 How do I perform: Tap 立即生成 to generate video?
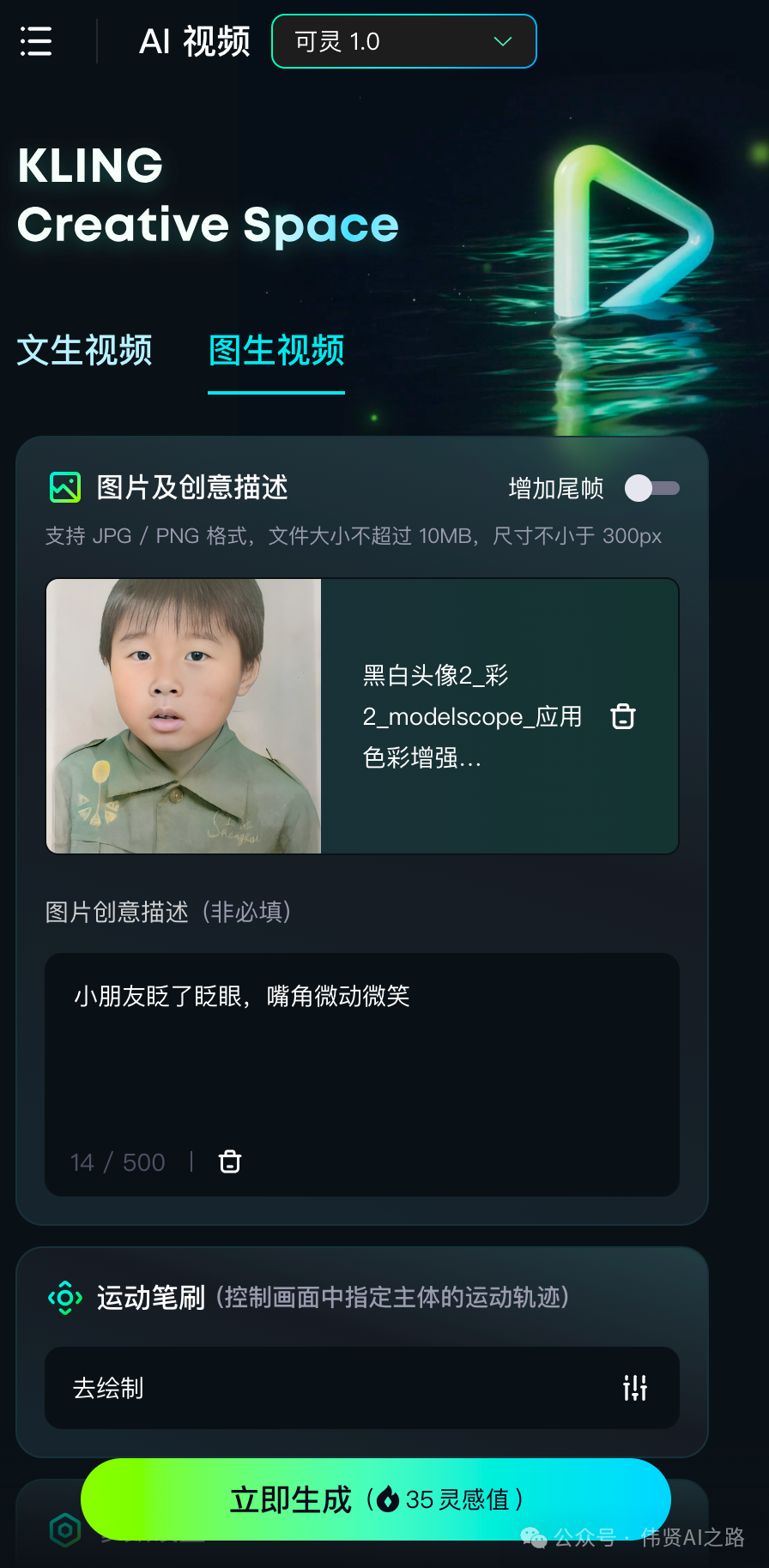376,1499
